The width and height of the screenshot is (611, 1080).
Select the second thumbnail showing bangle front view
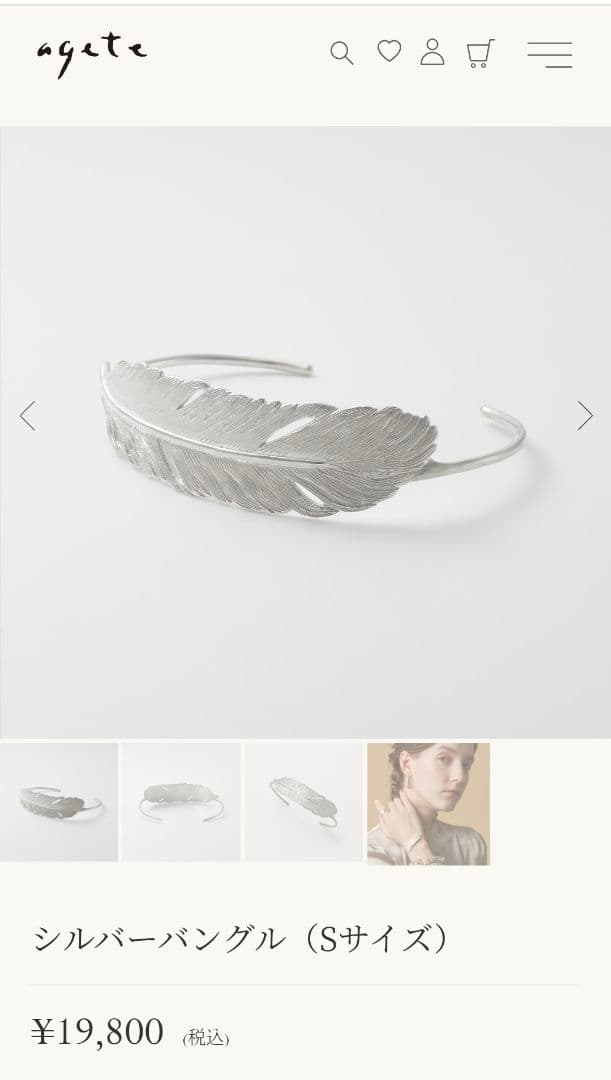coord(181,802)
